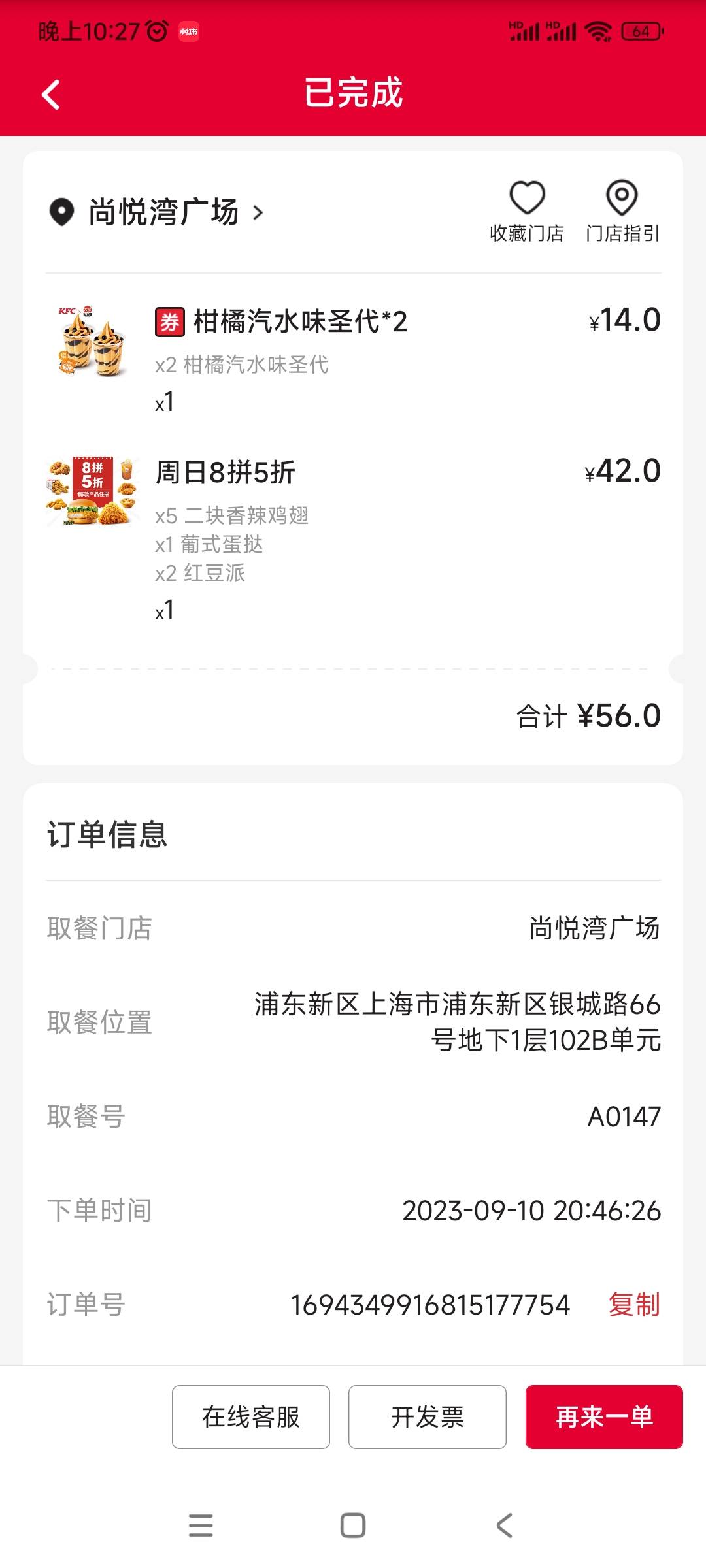Screen dimensions: 706x1568
Task: Contact 在线客服 online support
Action: click(251, 1417)
